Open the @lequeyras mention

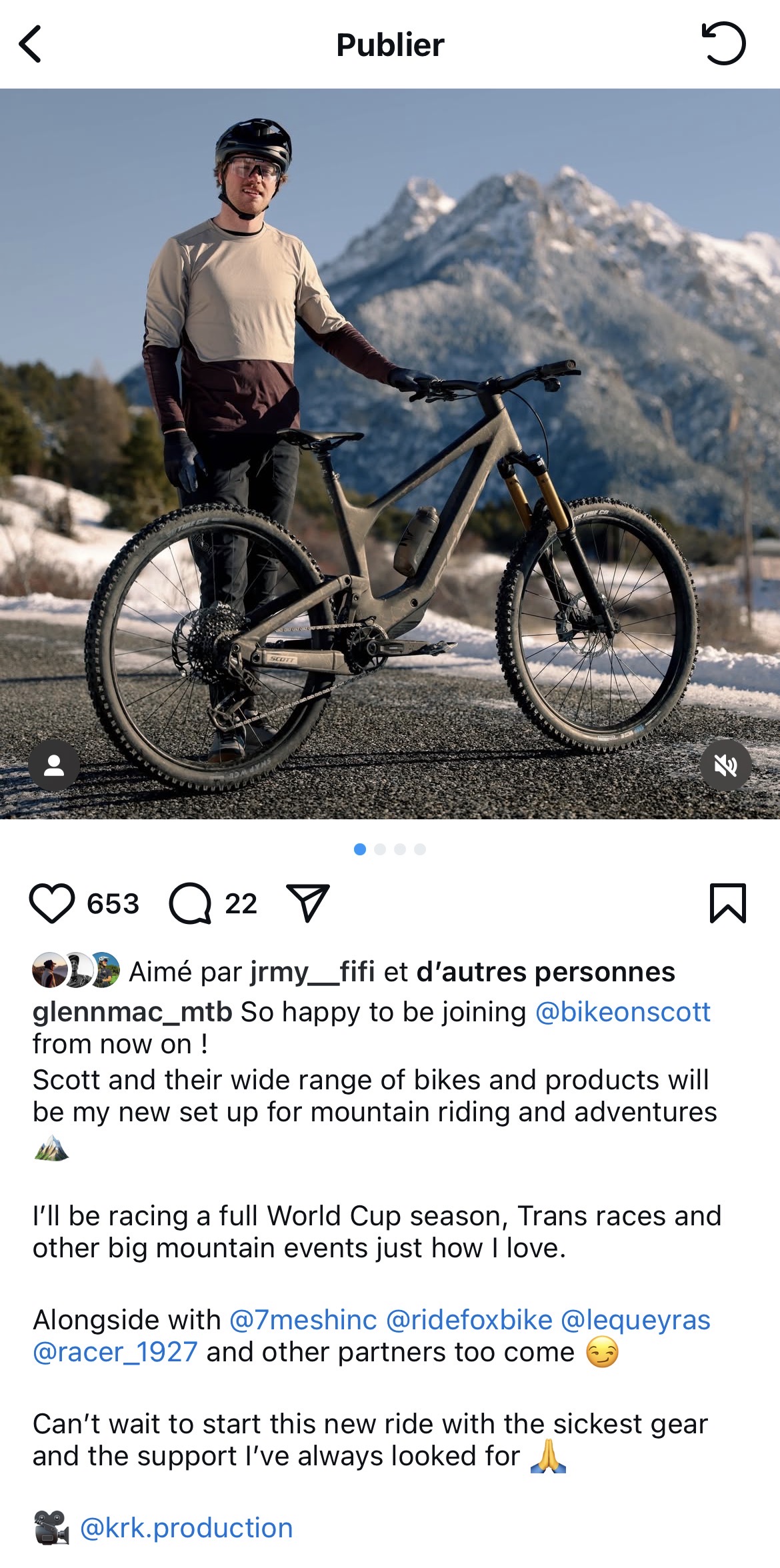pos(635,1320)
